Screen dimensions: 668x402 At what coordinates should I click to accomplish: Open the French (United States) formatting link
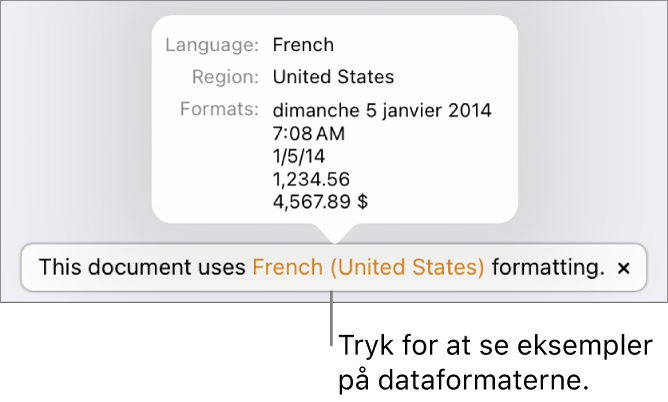tap(367, 268)
